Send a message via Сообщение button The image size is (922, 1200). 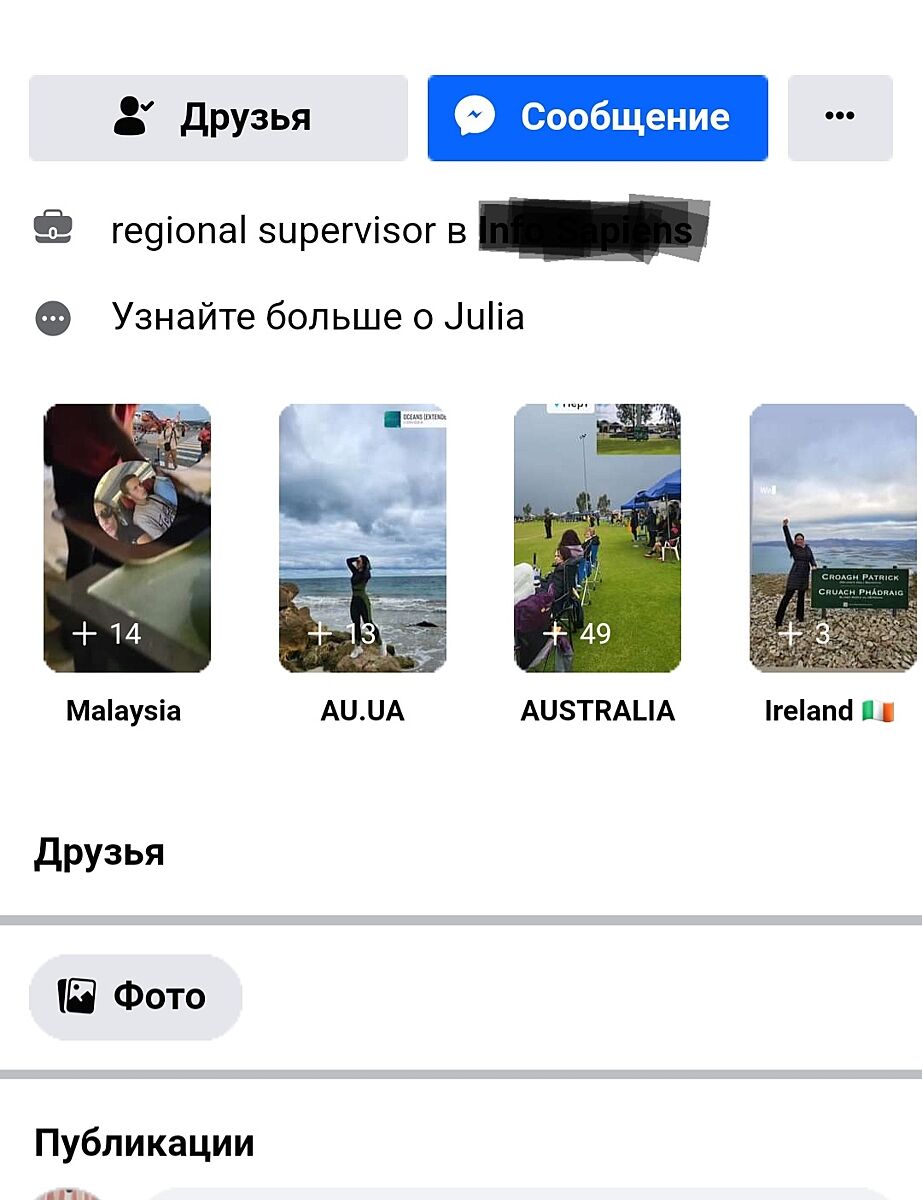click(597, 118)
